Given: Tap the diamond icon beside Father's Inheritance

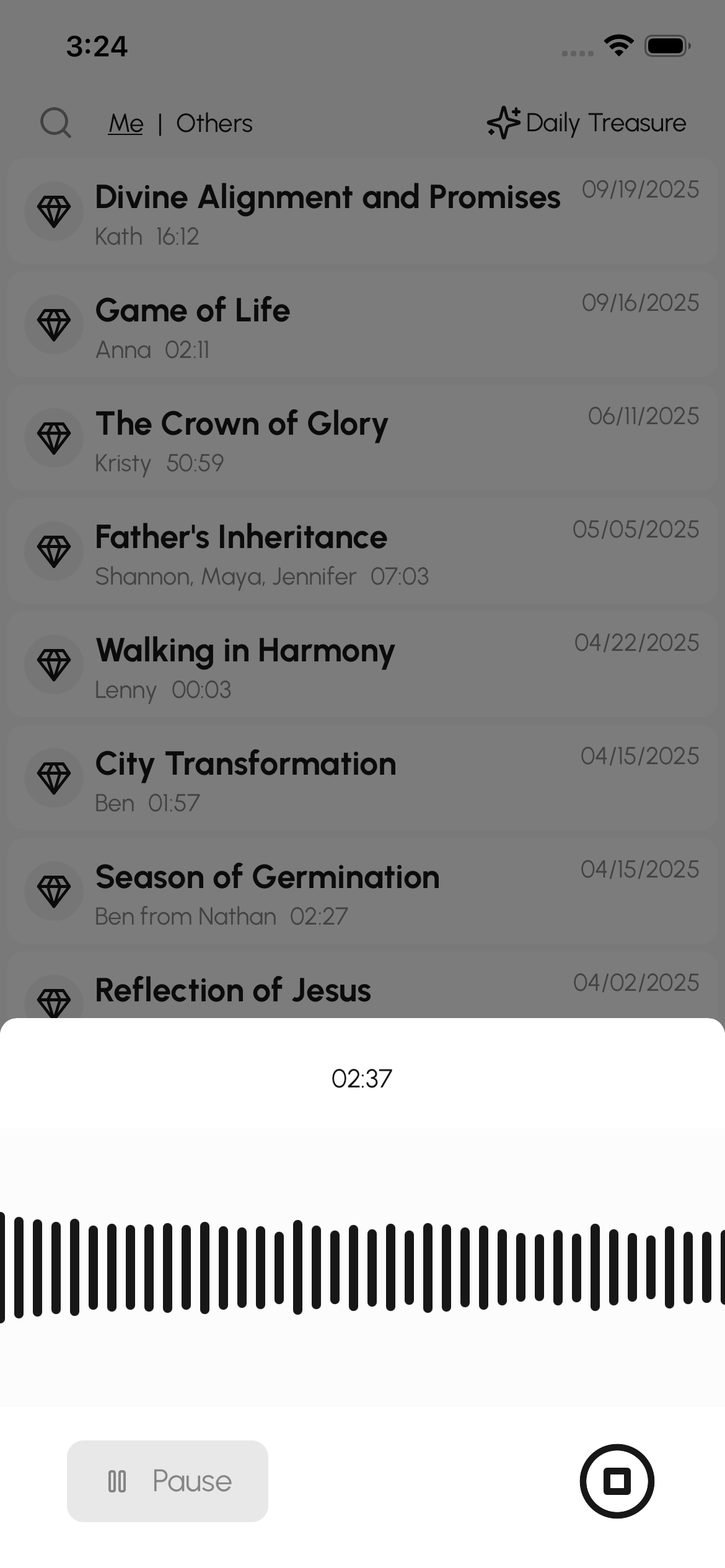Looking at the screenshot, I should 54,551.
